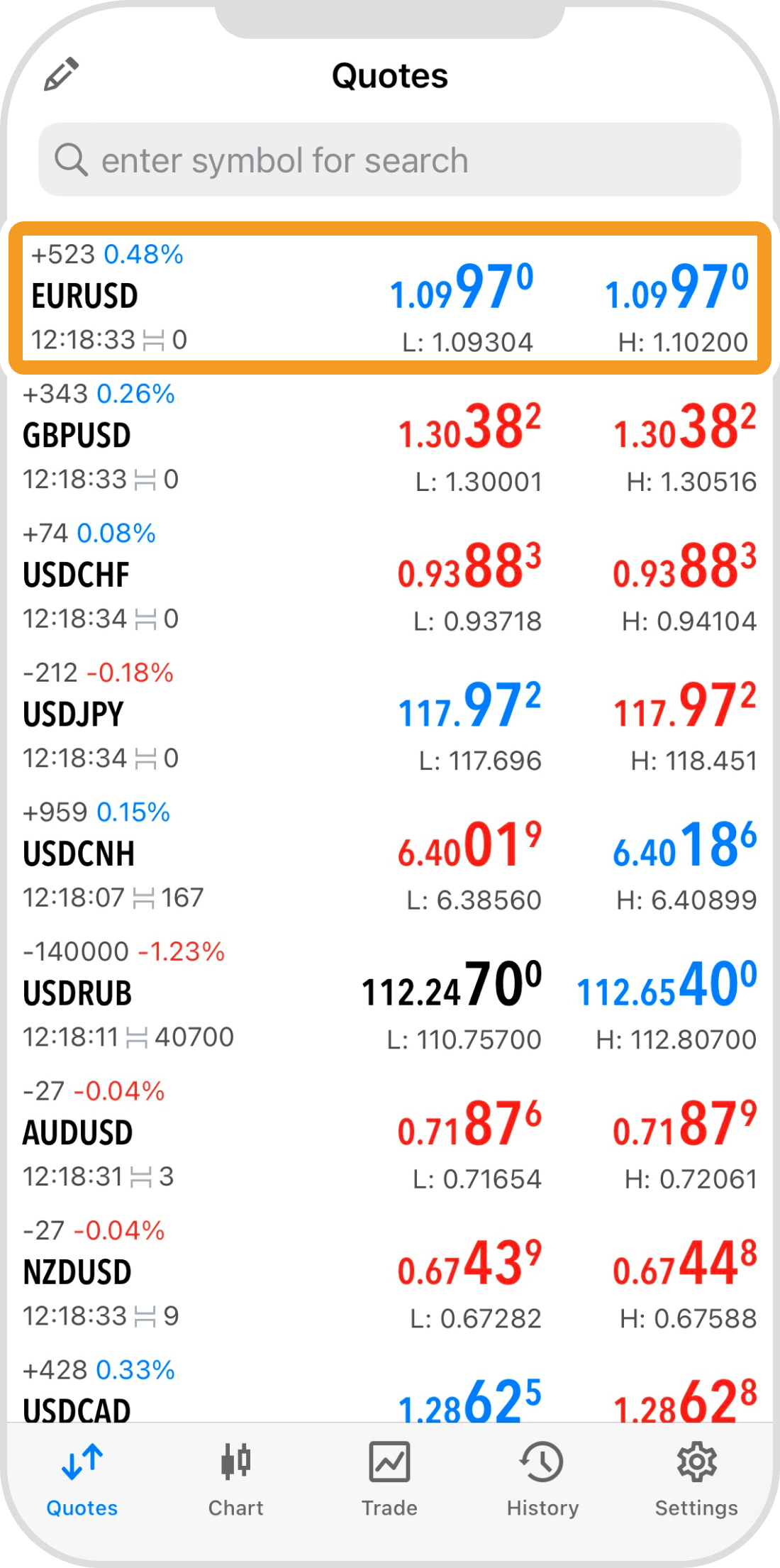Tap the pencil edit icon
Screen dimensions: 780x1568
click(61, 74)
